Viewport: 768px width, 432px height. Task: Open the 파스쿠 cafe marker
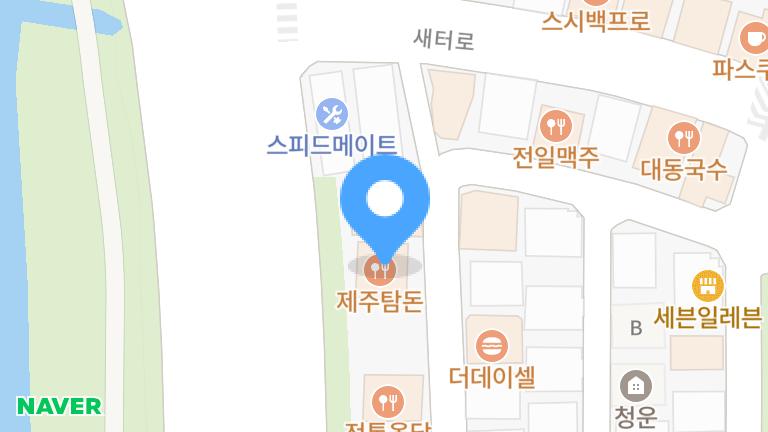tap(754, 39)
